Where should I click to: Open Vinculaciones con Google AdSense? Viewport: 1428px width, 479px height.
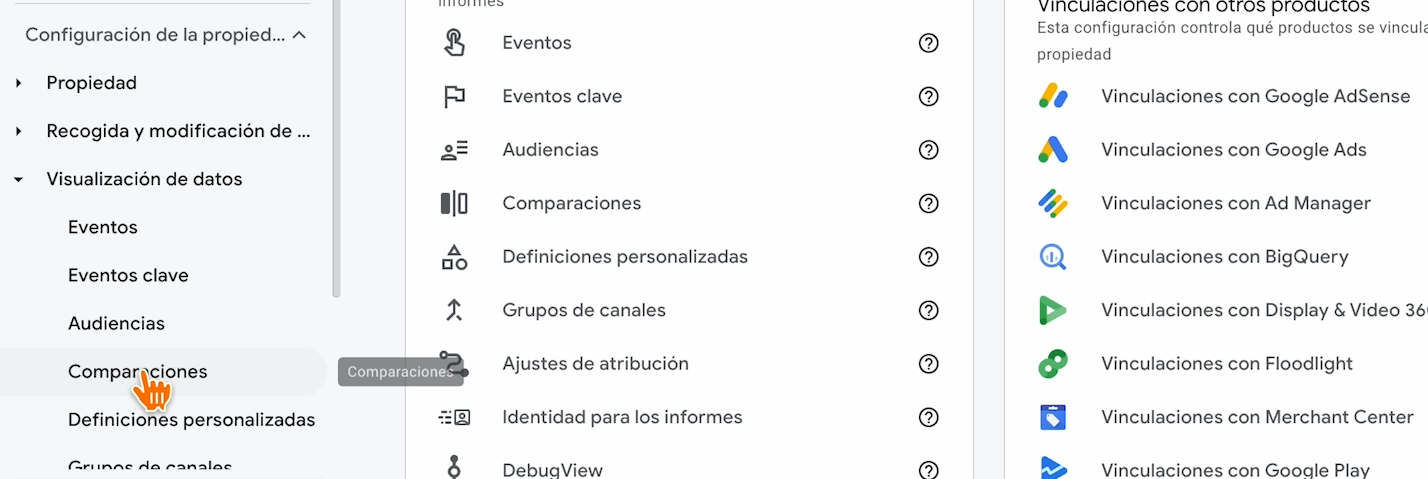point(1255,97)
